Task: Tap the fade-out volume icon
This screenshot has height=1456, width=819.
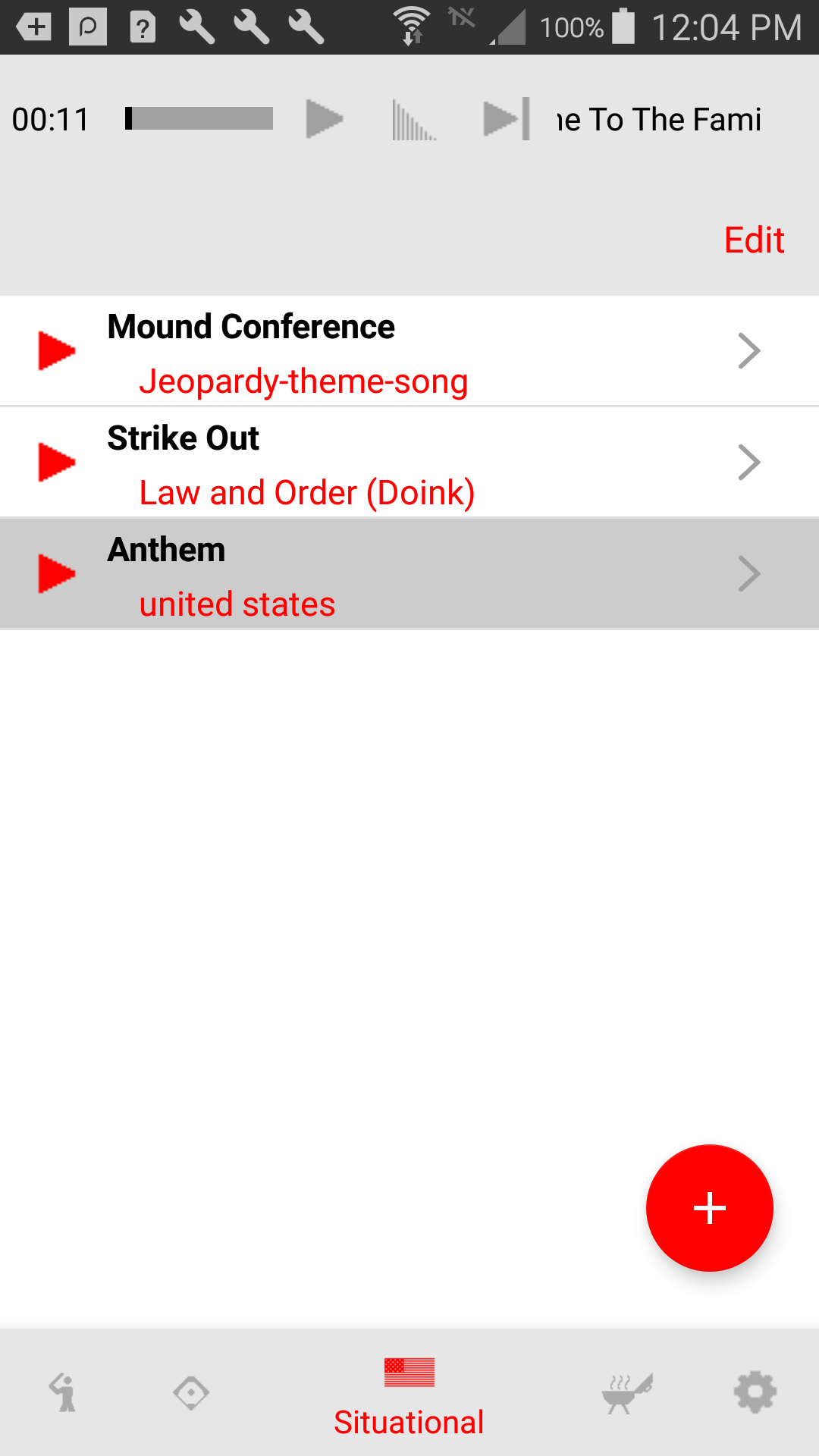Action: click(414, 120)
